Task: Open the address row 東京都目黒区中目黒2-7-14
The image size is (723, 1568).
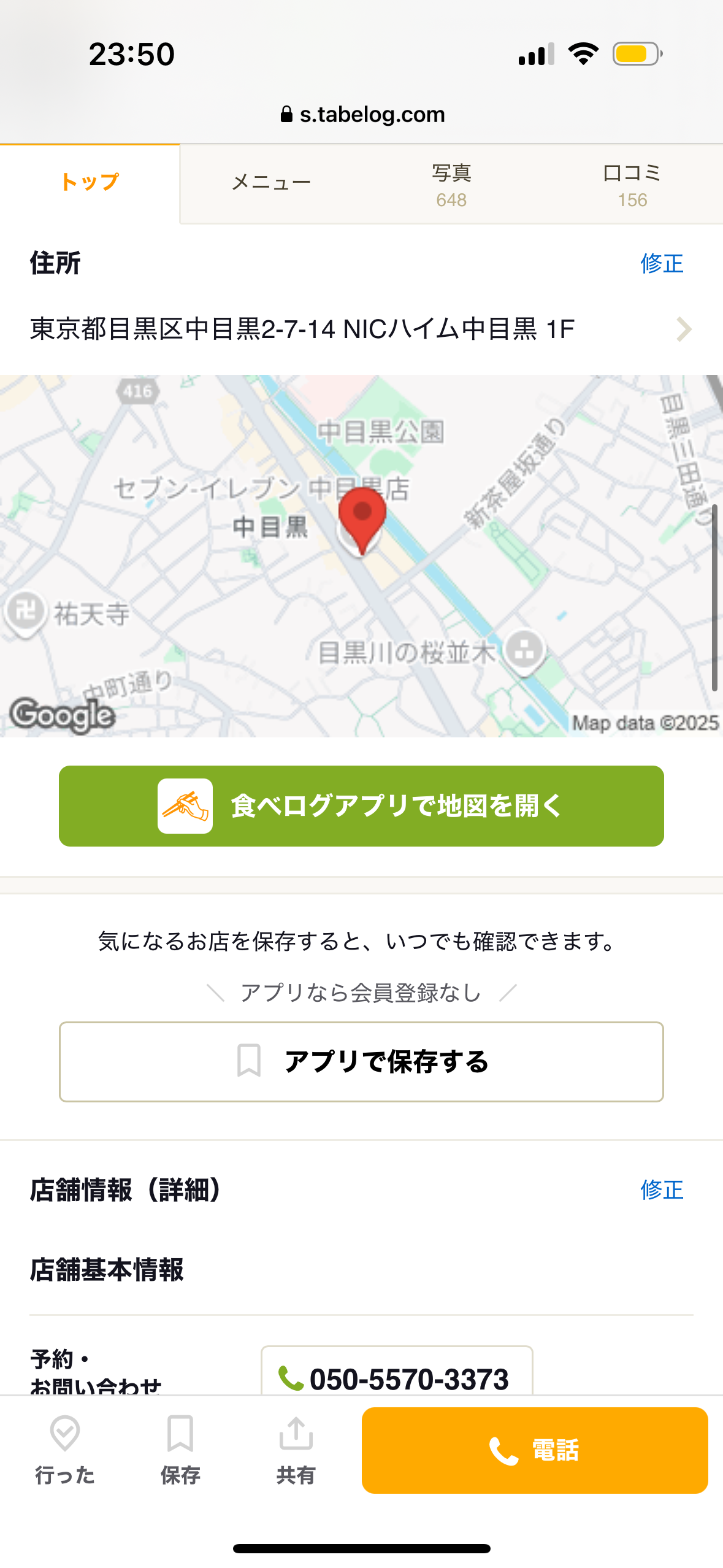Action: click(361, 329)
